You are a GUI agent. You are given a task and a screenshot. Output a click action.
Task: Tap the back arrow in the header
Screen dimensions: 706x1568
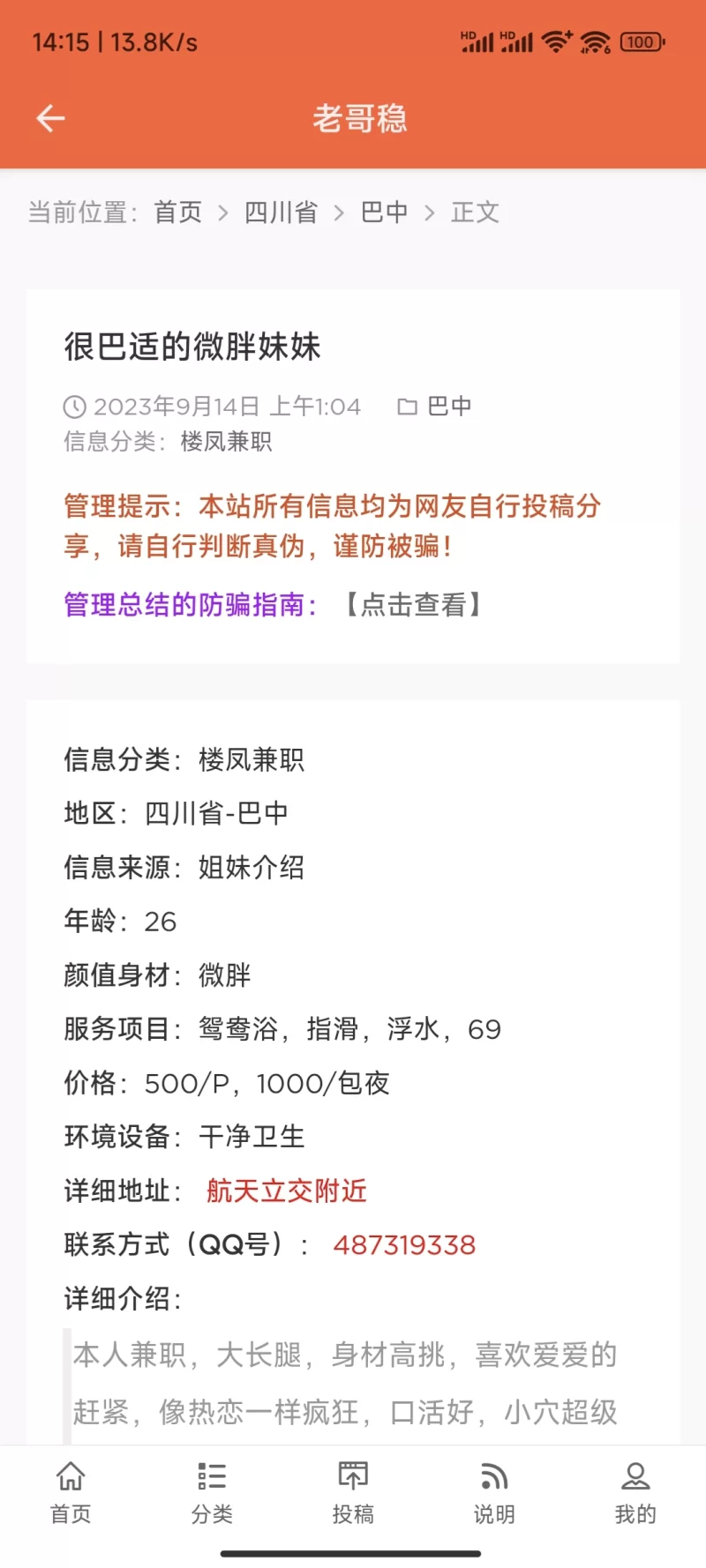[51, 118]
